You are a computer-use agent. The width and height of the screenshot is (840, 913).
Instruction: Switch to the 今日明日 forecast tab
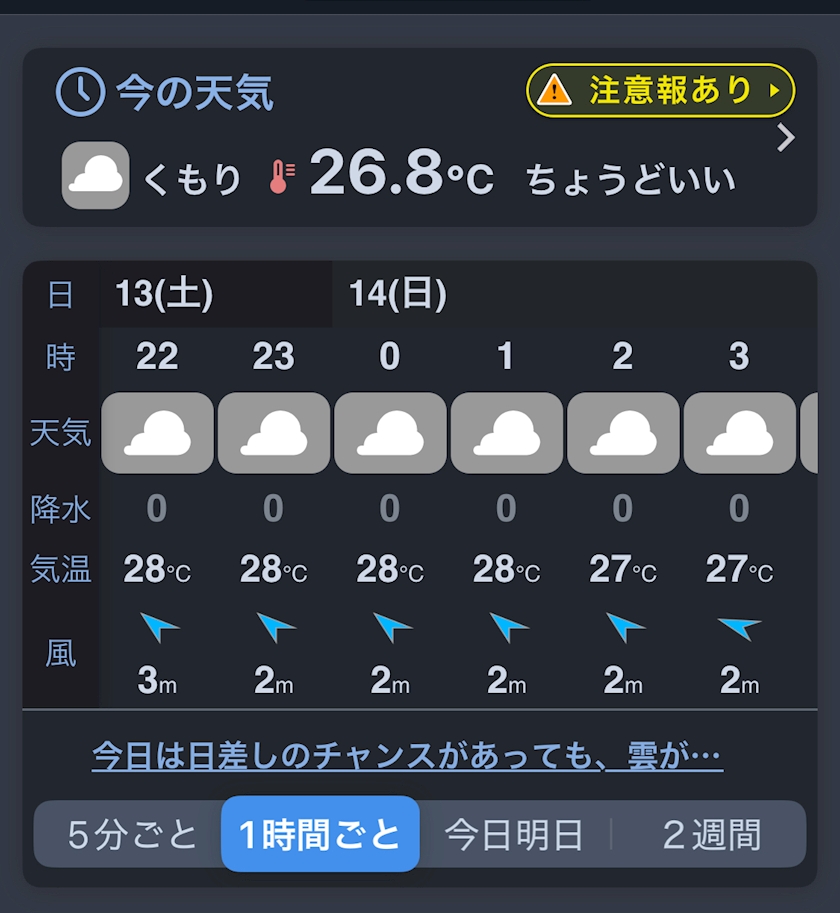tap(514, 834)
